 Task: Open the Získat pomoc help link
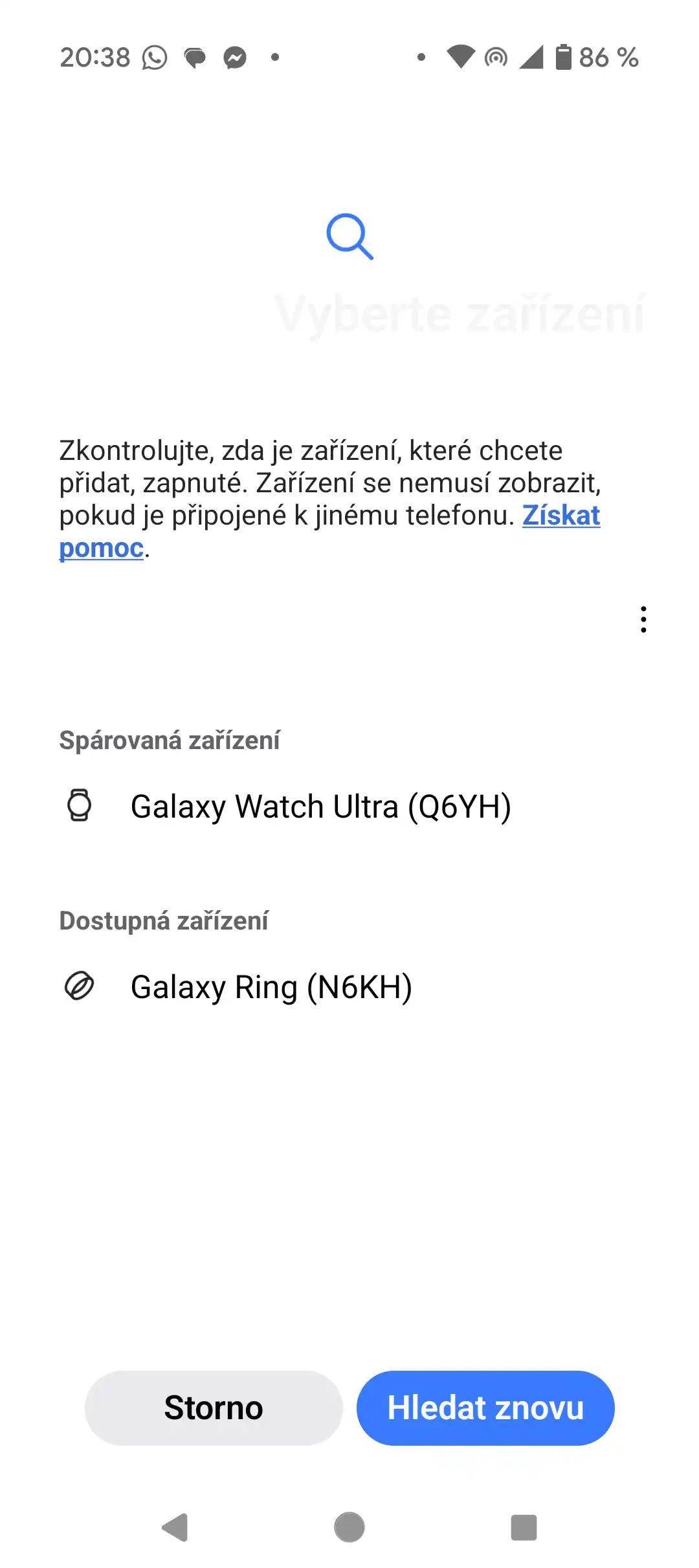(560, 516)
